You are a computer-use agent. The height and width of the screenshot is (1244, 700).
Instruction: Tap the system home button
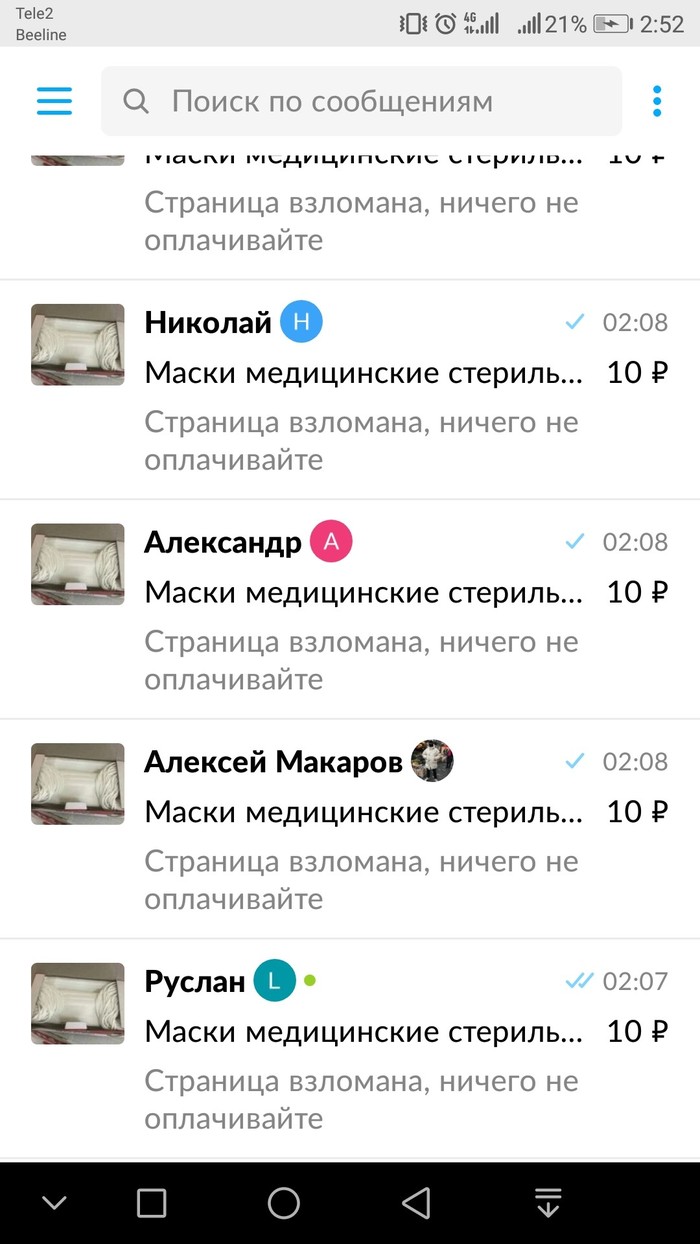284,1203
